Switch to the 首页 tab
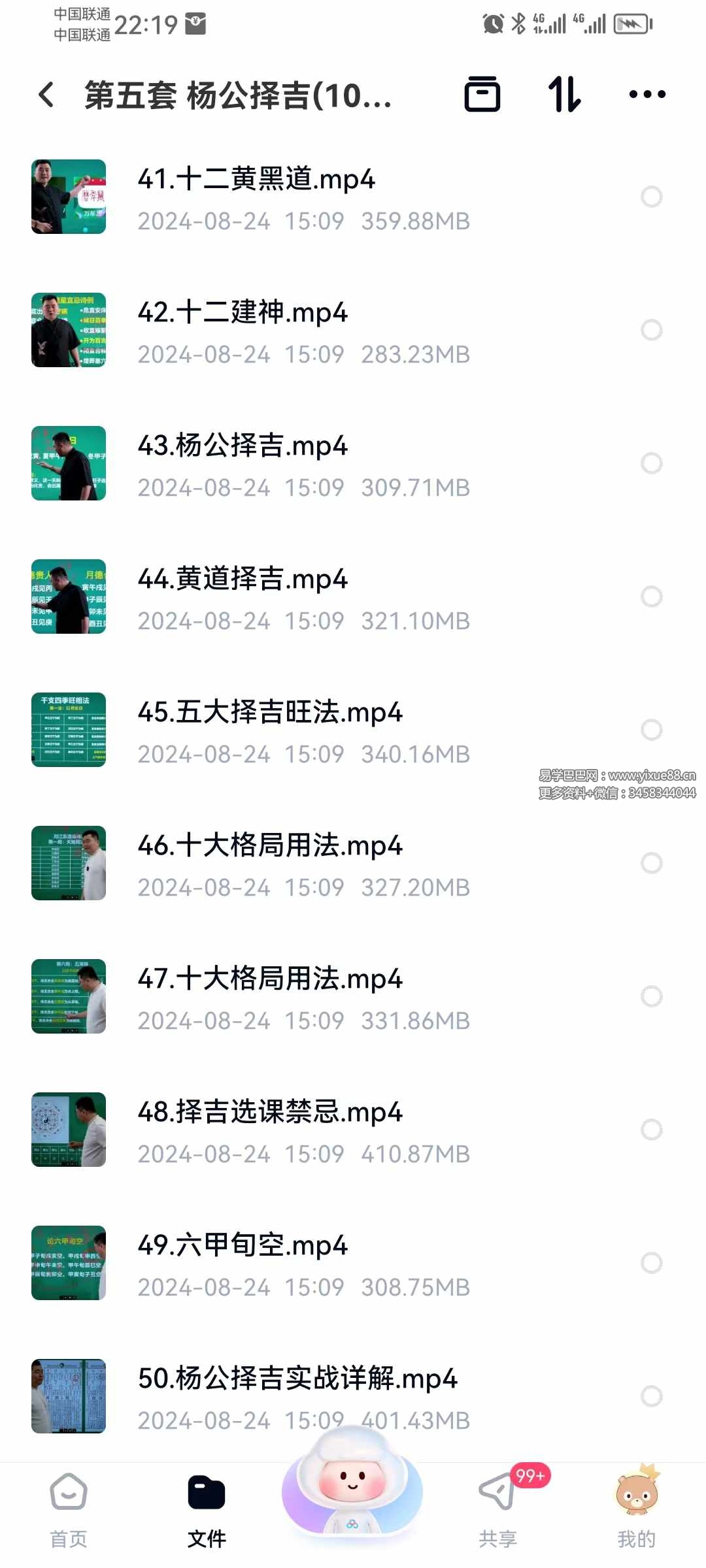The image size is (706, 1568). 68,1496
